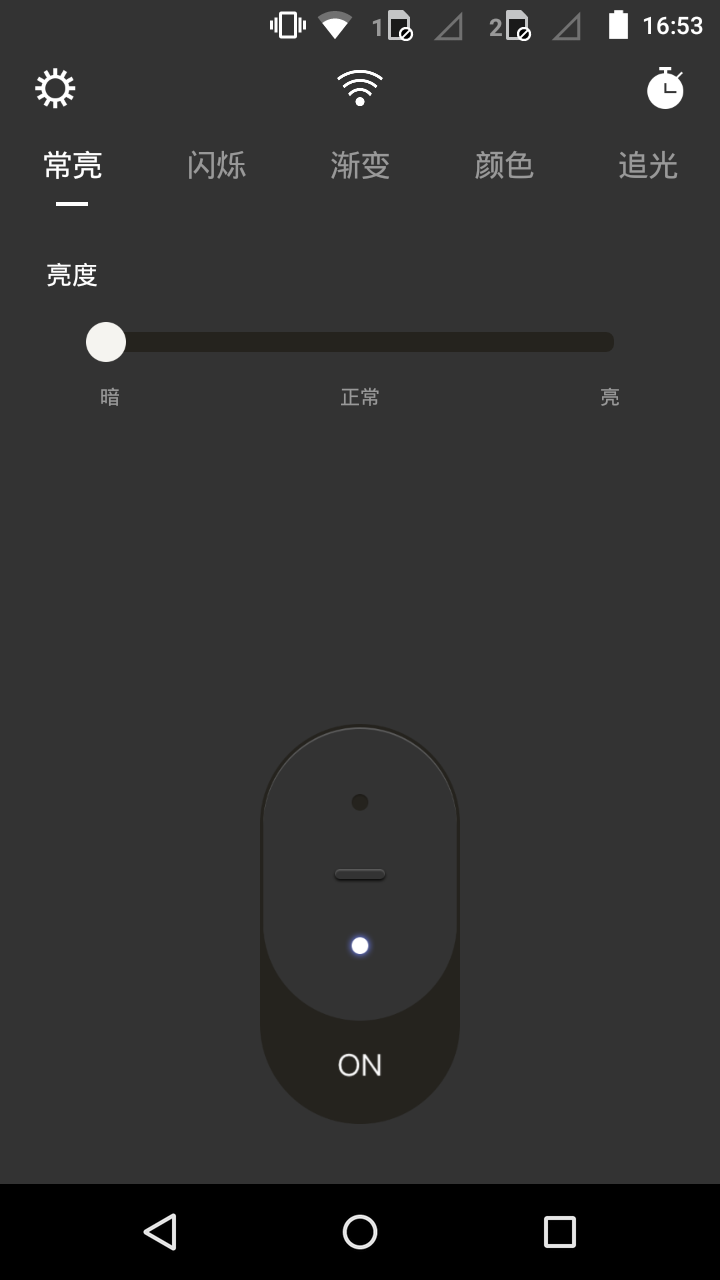The image size is (720, 1280).
Task: Select the 常亮 tab
Action: point(72,166)
